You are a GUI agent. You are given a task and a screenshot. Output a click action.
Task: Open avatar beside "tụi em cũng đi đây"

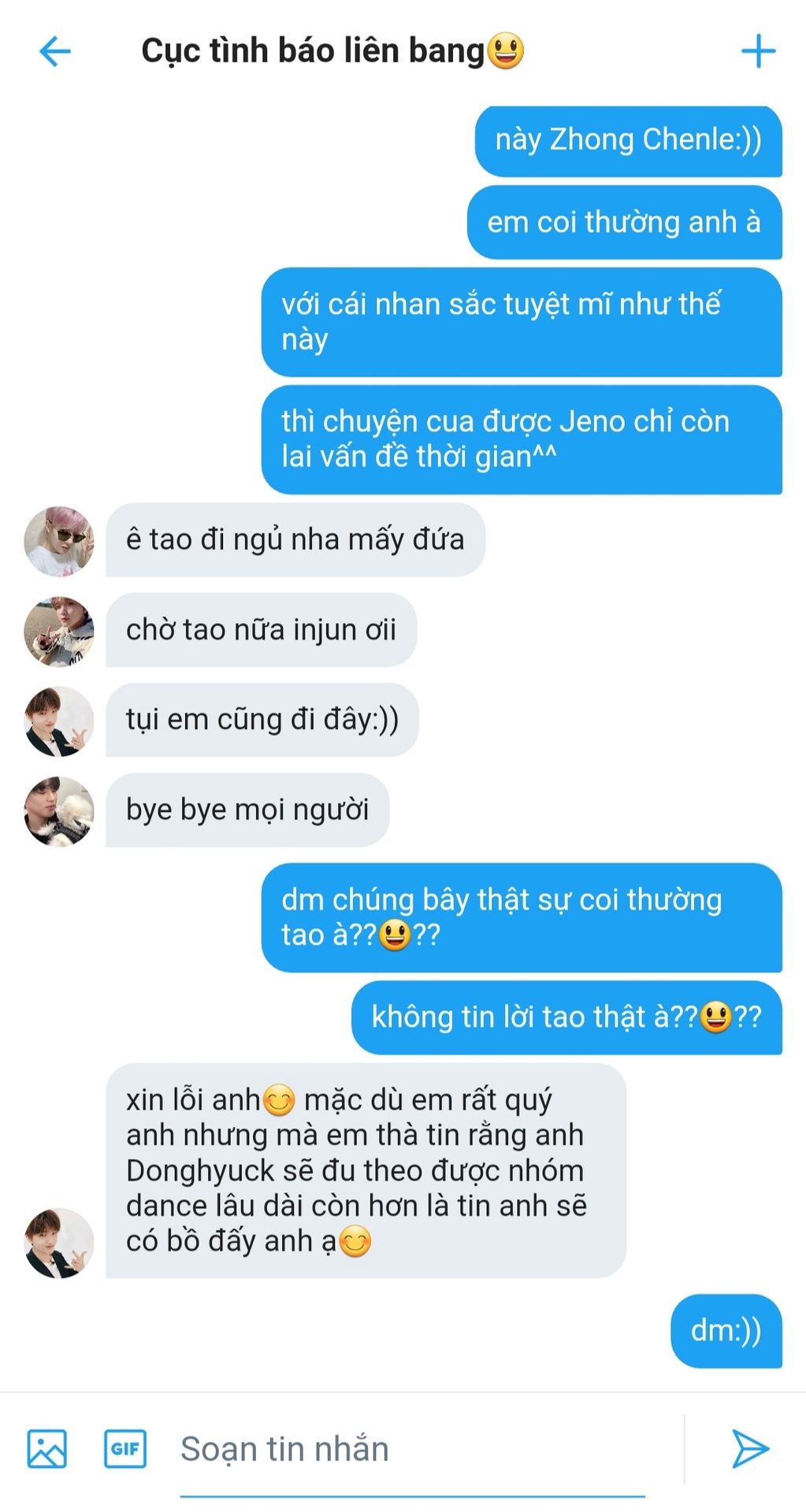(59, 721)
